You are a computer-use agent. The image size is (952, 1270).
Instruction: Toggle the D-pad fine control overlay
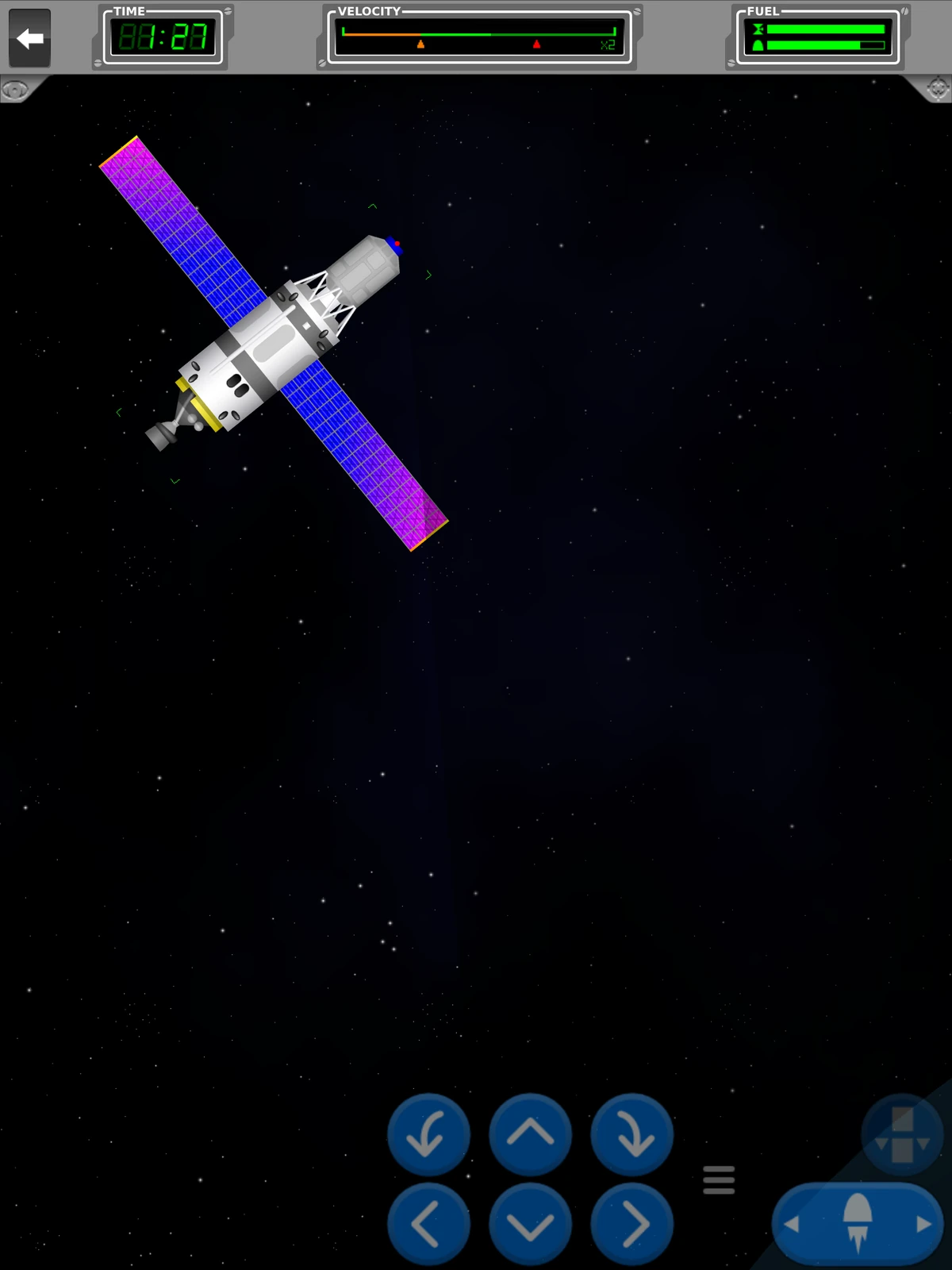point(901,1135)
